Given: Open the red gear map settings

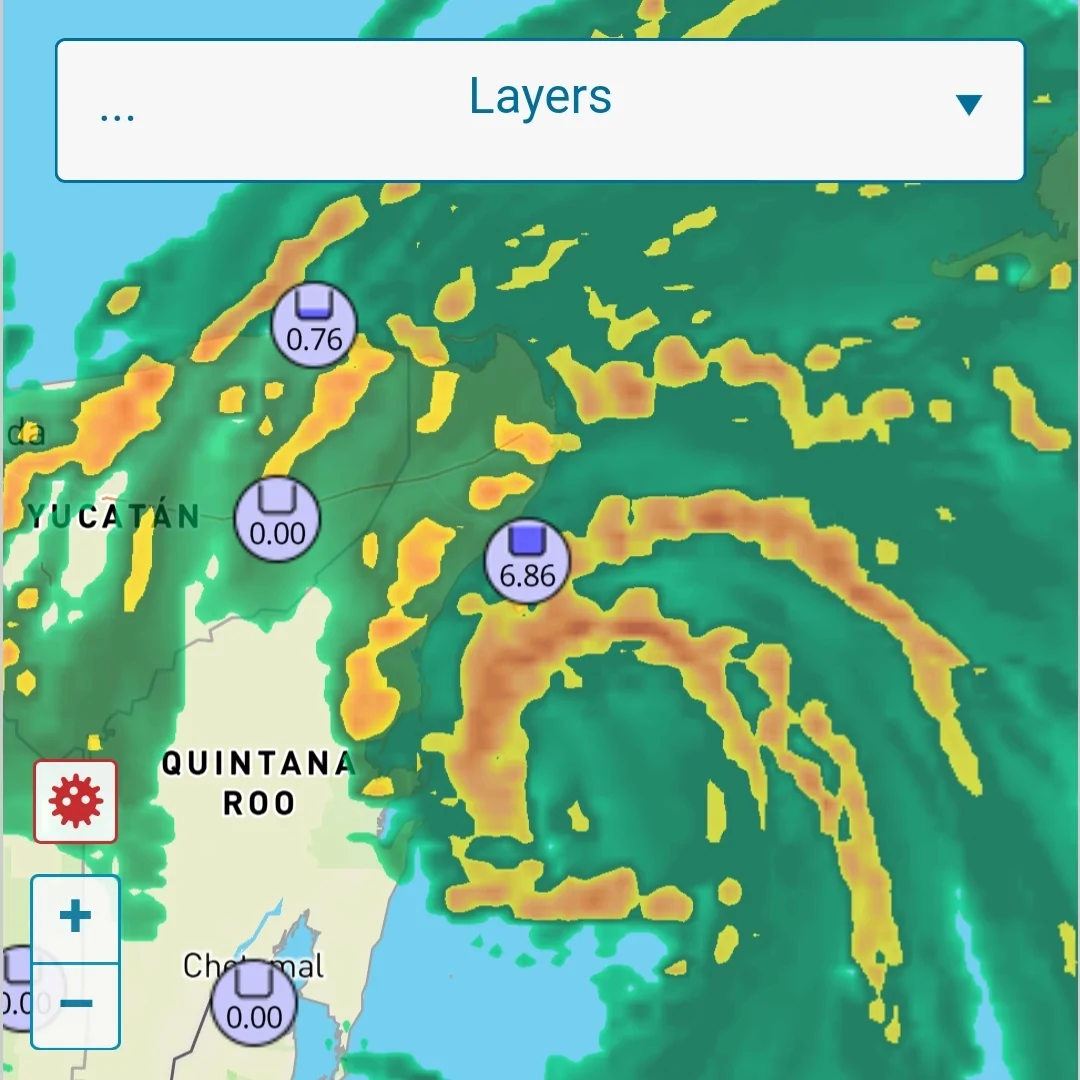Looking at the screenshot, I should [76, 801].
